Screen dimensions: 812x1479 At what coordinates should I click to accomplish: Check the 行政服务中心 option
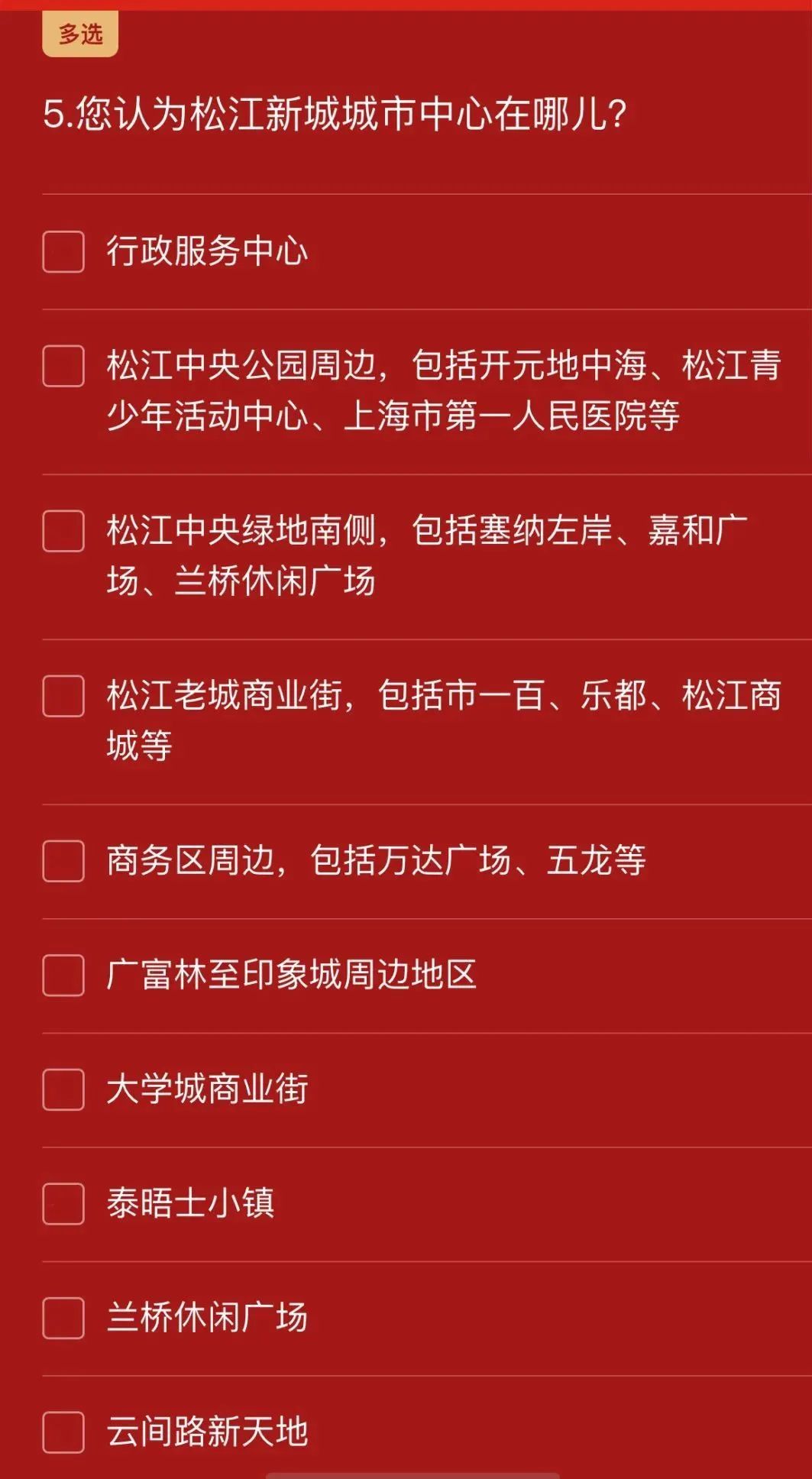(x=63, y=251)
